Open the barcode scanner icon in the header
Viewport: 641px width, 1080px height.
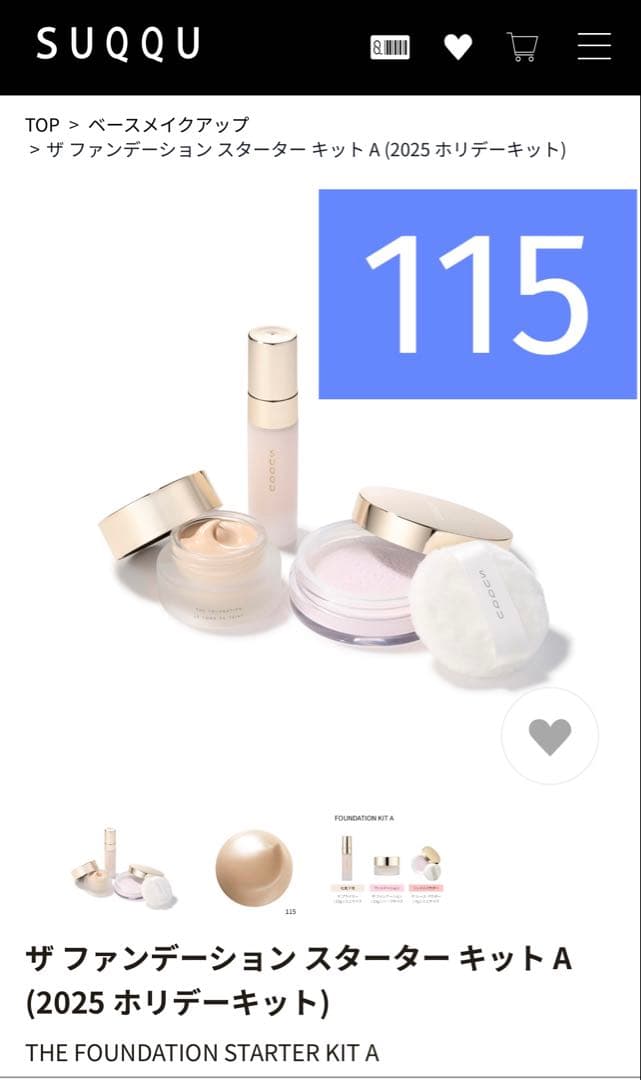[x=390, y=47]
